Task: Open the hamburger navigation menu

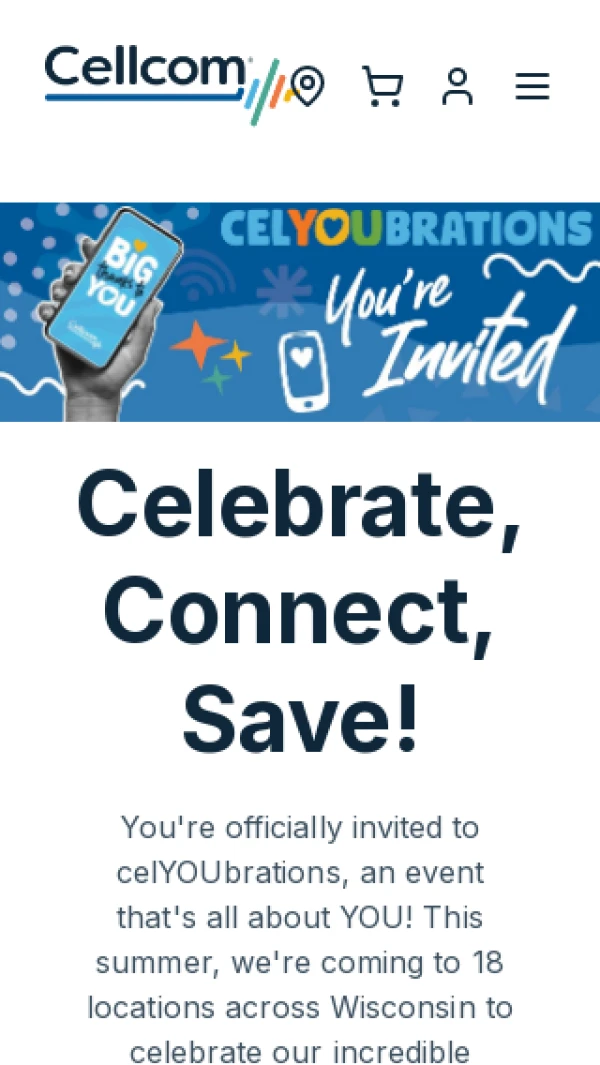Action: click(532, 86)
